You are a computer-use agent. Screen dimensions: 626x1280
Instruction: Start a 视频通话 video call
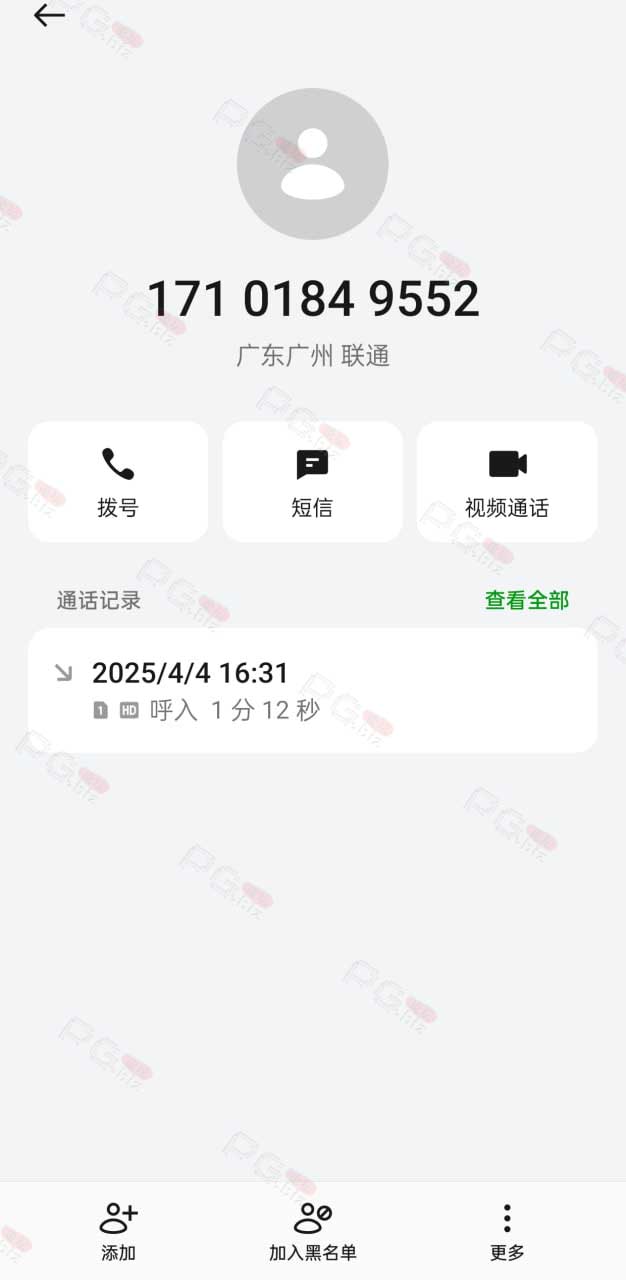click(507, 481)
